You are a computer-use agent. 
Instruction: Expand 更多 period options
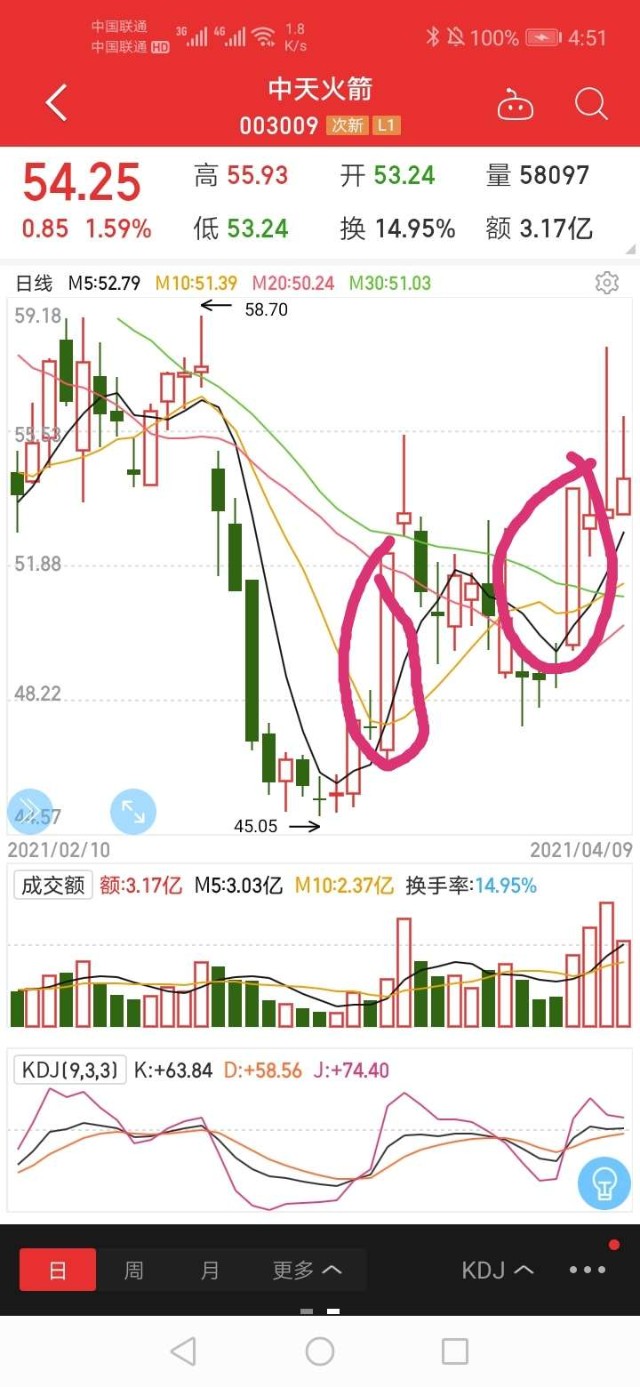[x=307, y=1270]
